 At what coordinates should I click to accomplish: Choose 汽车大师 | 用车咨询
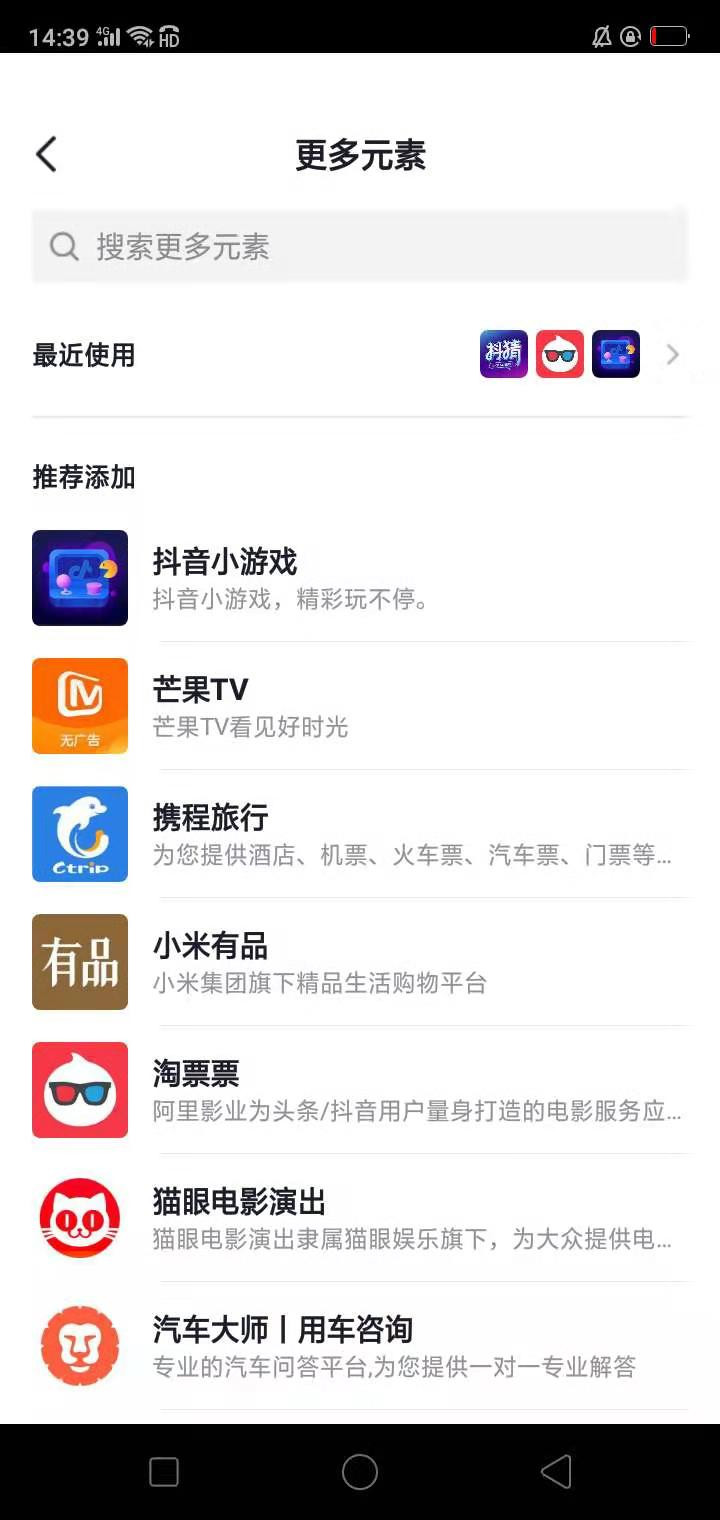click(x=360, y=1346)
